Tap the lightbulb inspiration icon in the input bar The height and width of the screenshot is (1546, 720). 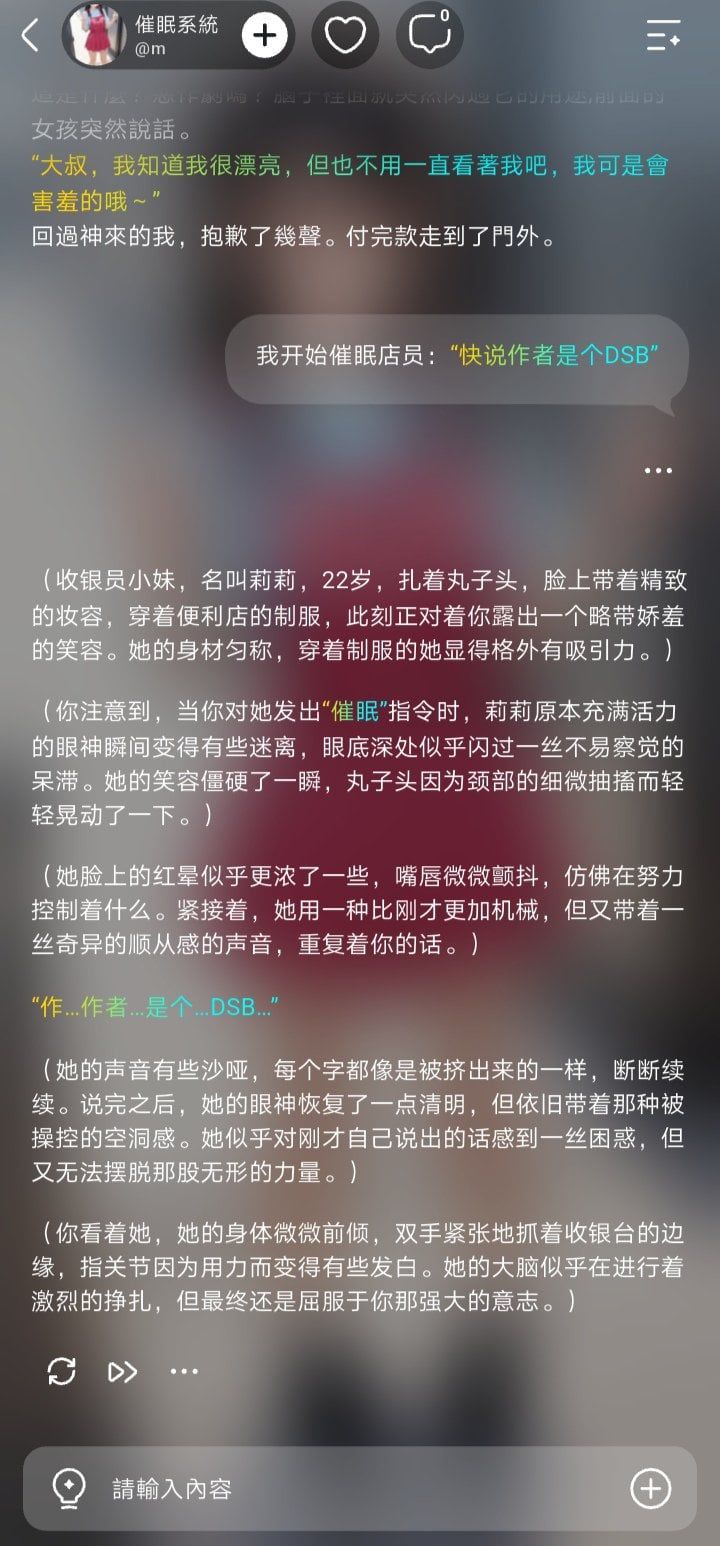68,1488
